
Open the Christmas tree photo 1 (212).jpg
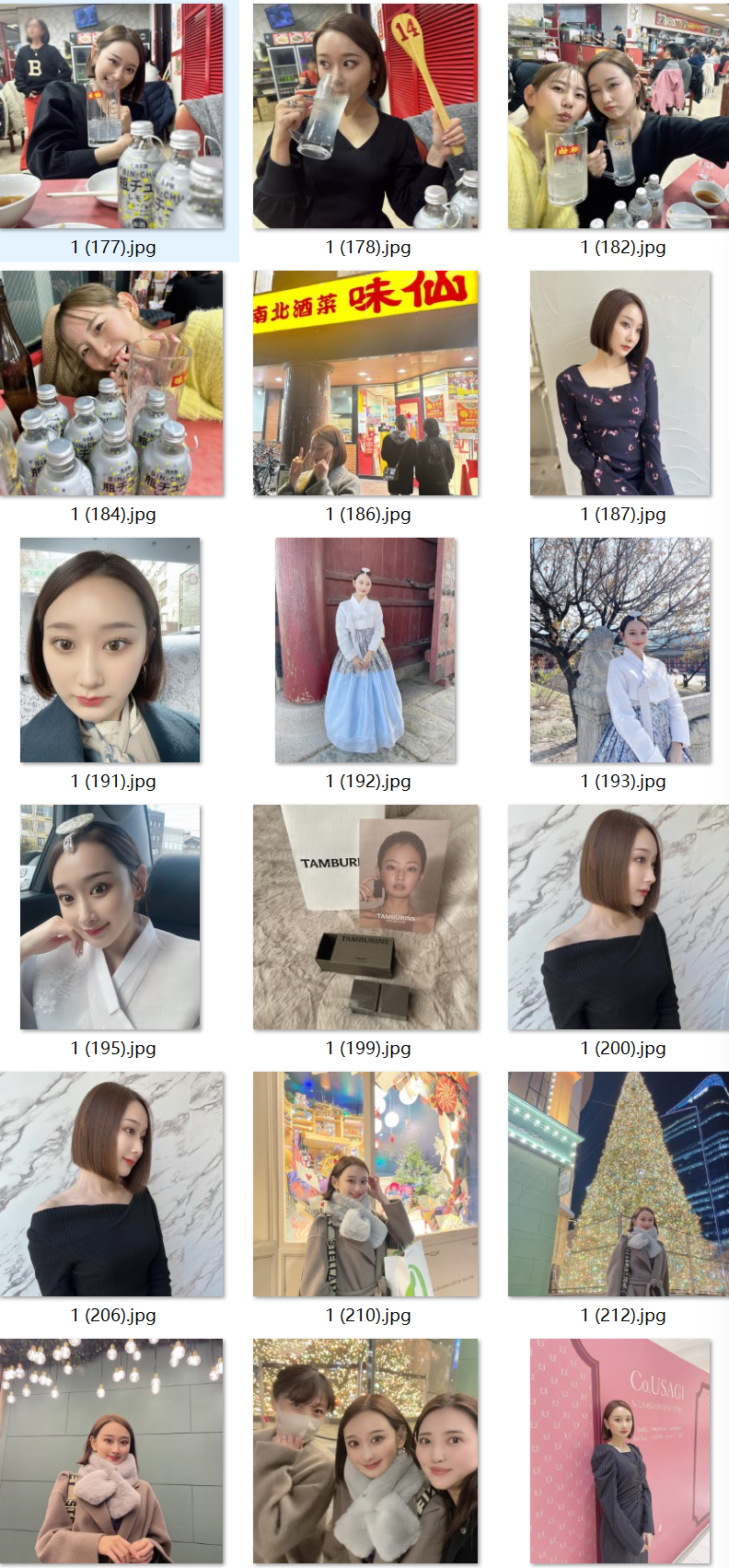click(x=619, y=1184)
